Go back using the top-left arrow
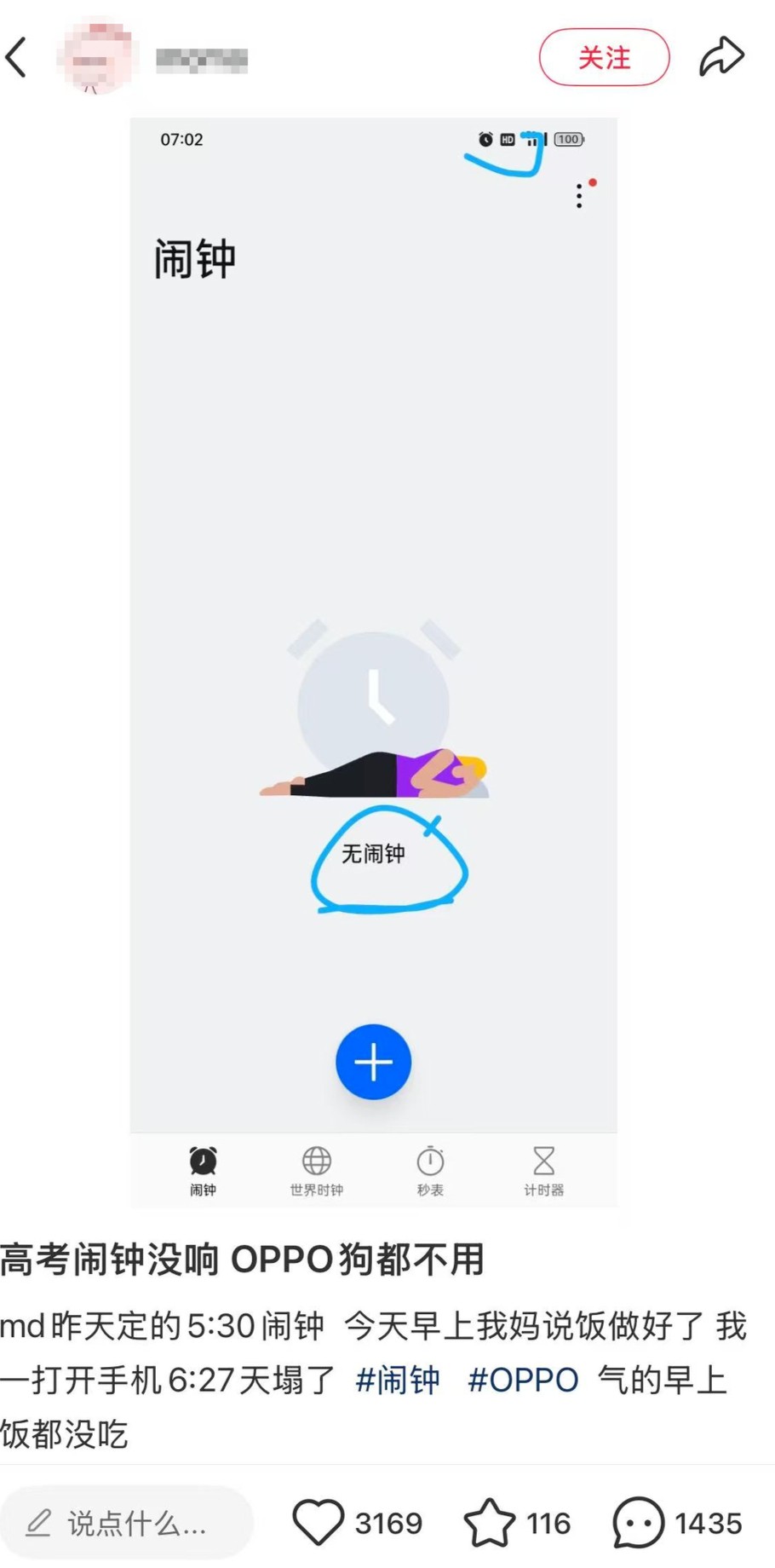Screen dimensions: 775x1568 coord(17,57)
